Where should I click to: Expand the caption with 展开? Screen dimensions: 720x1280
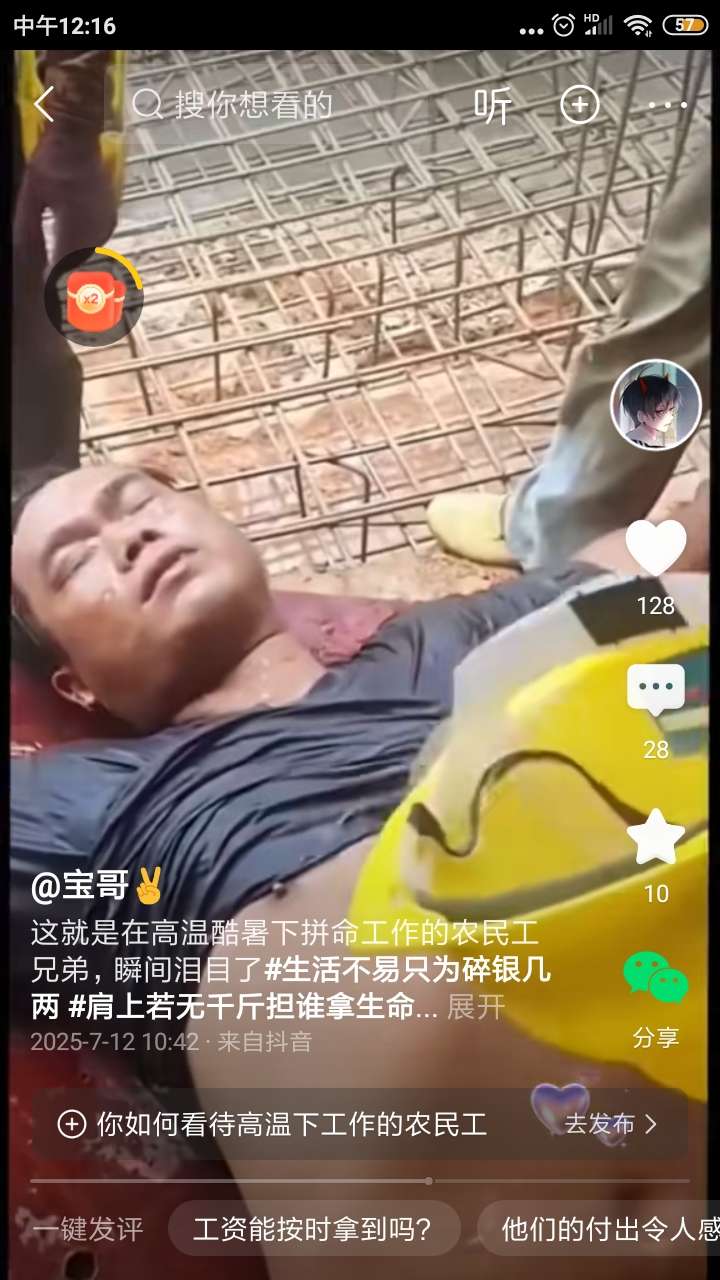pyautogui.click(x=476, y=1007)
